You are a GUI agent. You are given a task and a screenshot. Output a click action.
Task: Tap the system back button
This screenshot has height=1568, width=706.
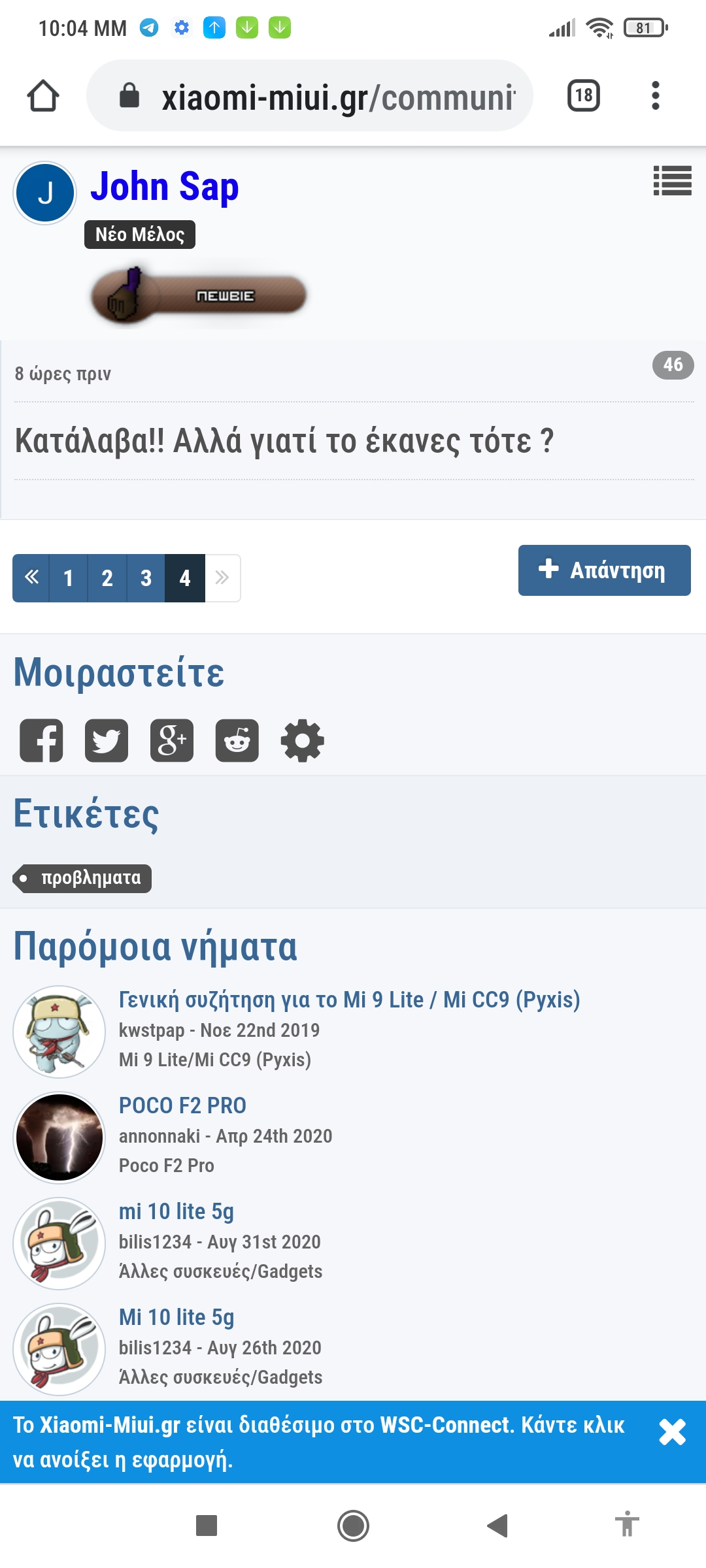[497, 1526]
